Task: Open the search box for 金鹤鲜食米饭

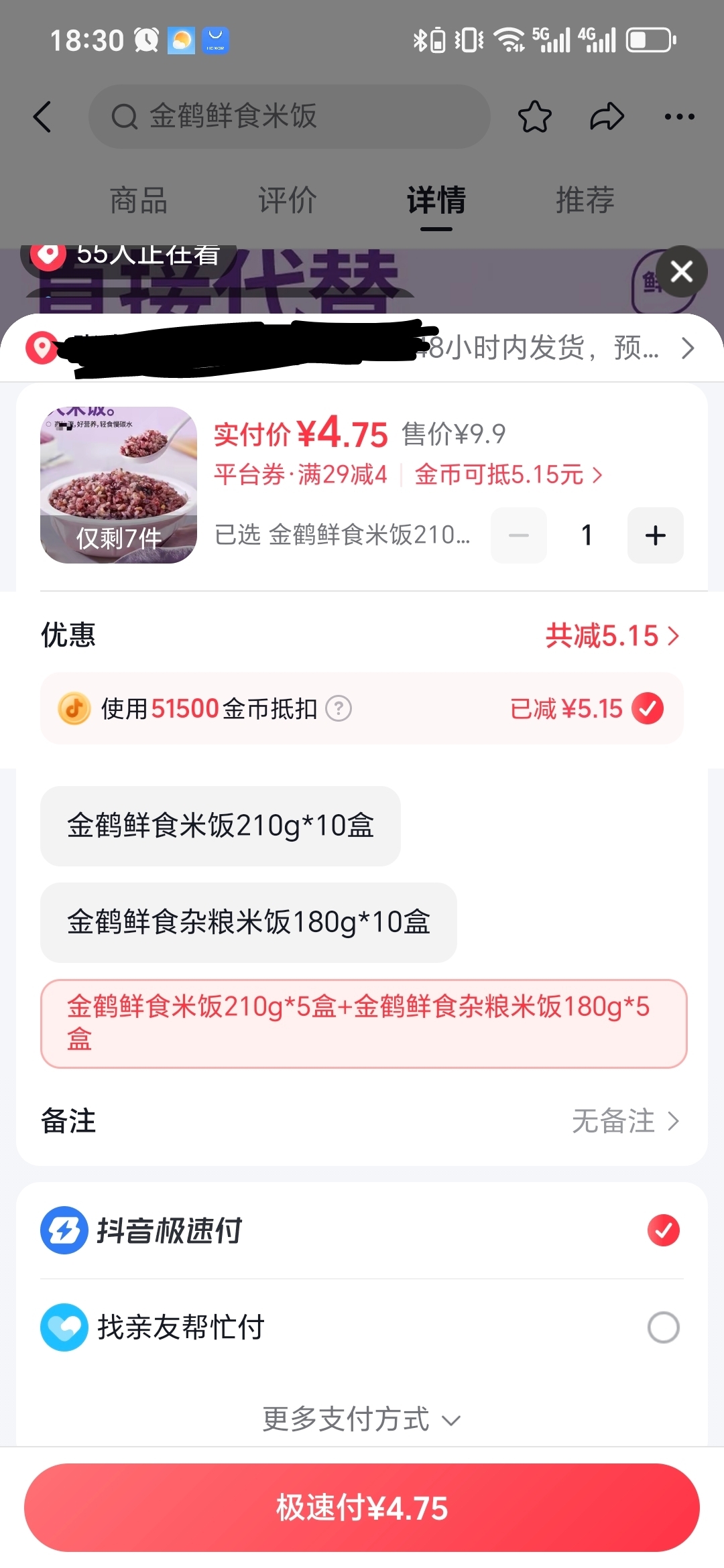Action: [288, 117]
